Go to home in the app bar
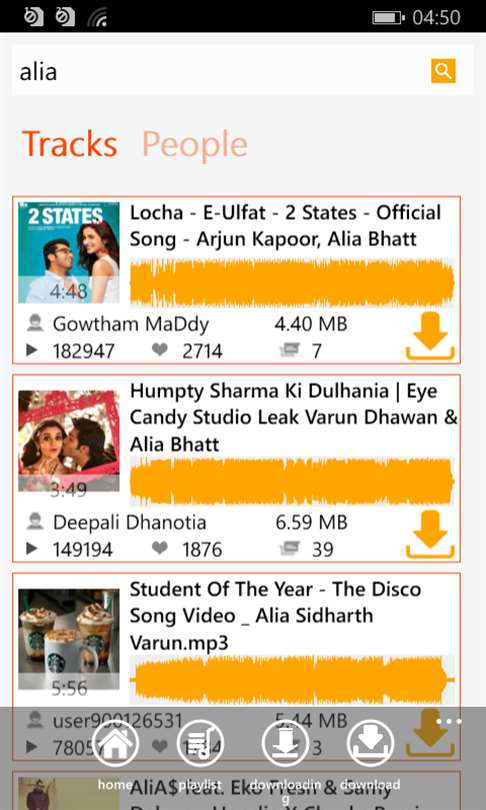 pos(115,743)
